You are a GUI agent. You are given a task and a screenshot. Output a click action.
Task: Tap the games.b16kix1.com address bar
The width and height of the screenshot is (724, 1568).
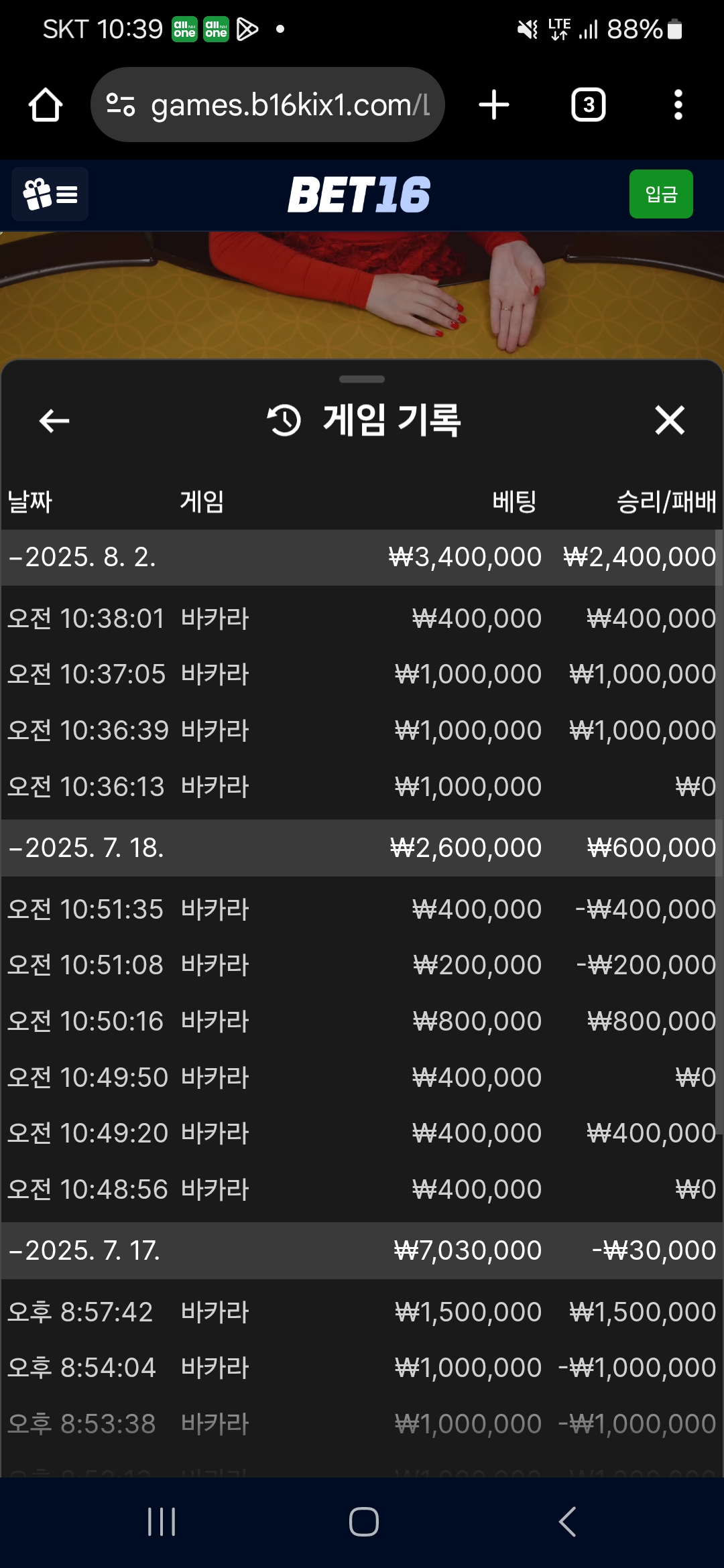(268, 105)
